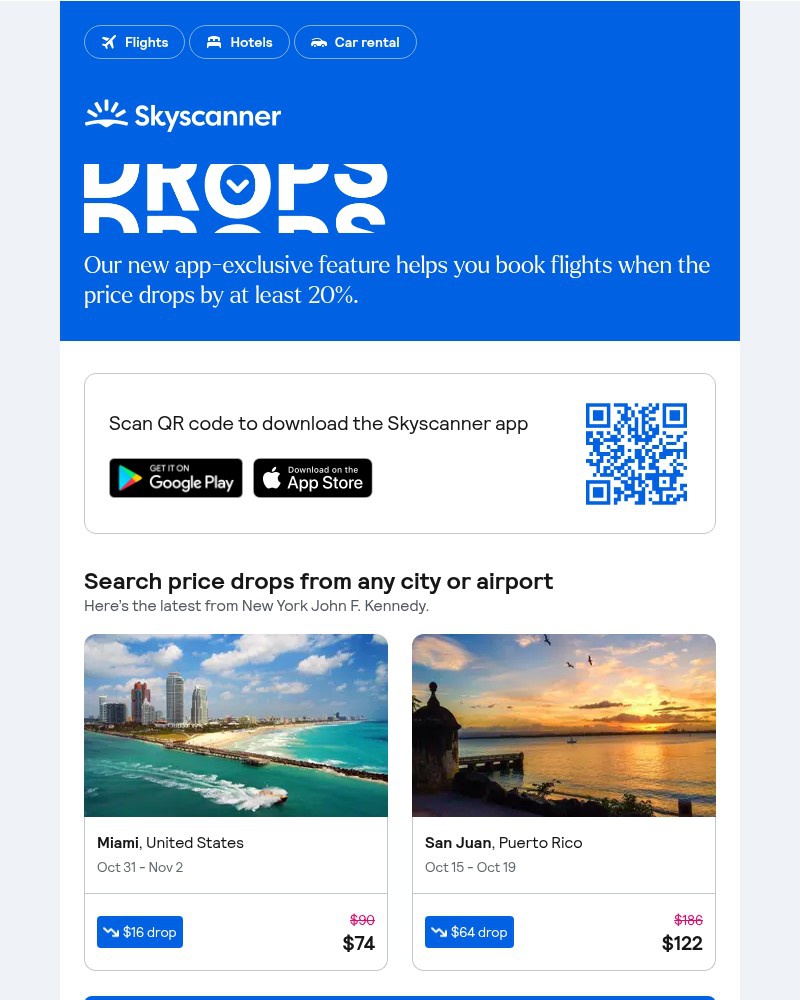Open the Flights link
Image resolution: width=800 pixels, height=1000 pixels.
pos(135,42)
